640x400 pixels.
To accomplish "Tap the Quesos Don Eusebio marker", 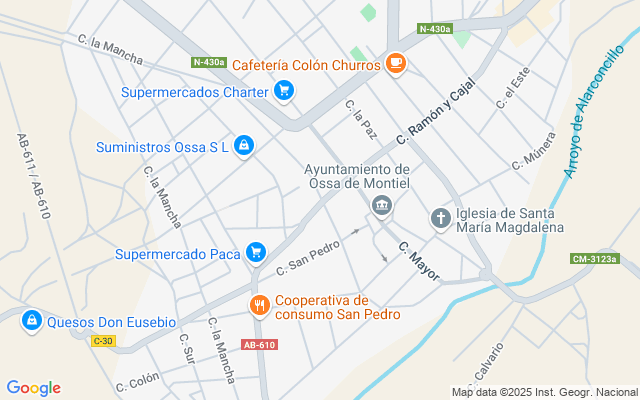I will (32, 321).
